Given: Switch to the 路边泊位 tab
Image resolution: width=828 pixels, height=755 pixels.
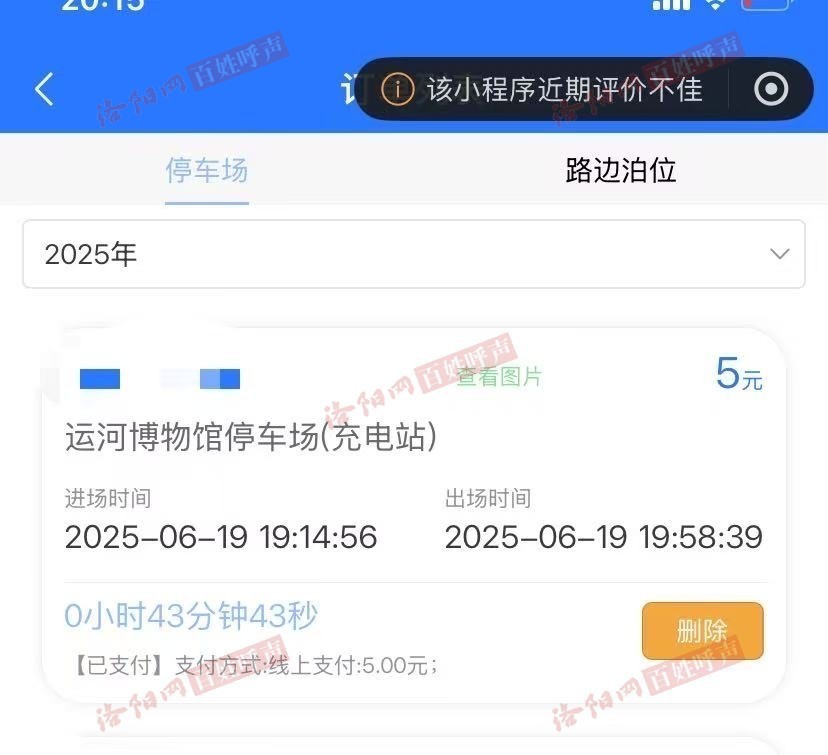Looking at the screenshot, I should coord(620,171).
